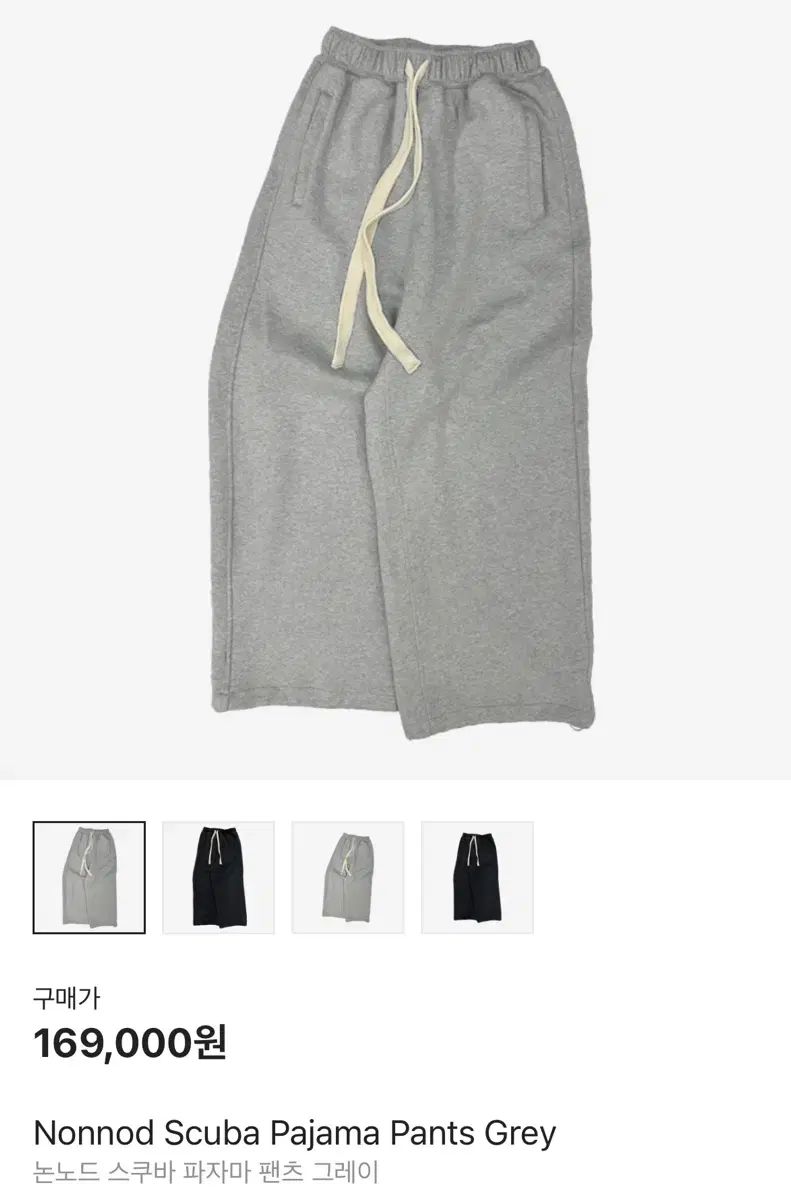791x1200 pixels.
Task: Choose the fourth thumbnail with narrow black pants
Action: [477, 878]
